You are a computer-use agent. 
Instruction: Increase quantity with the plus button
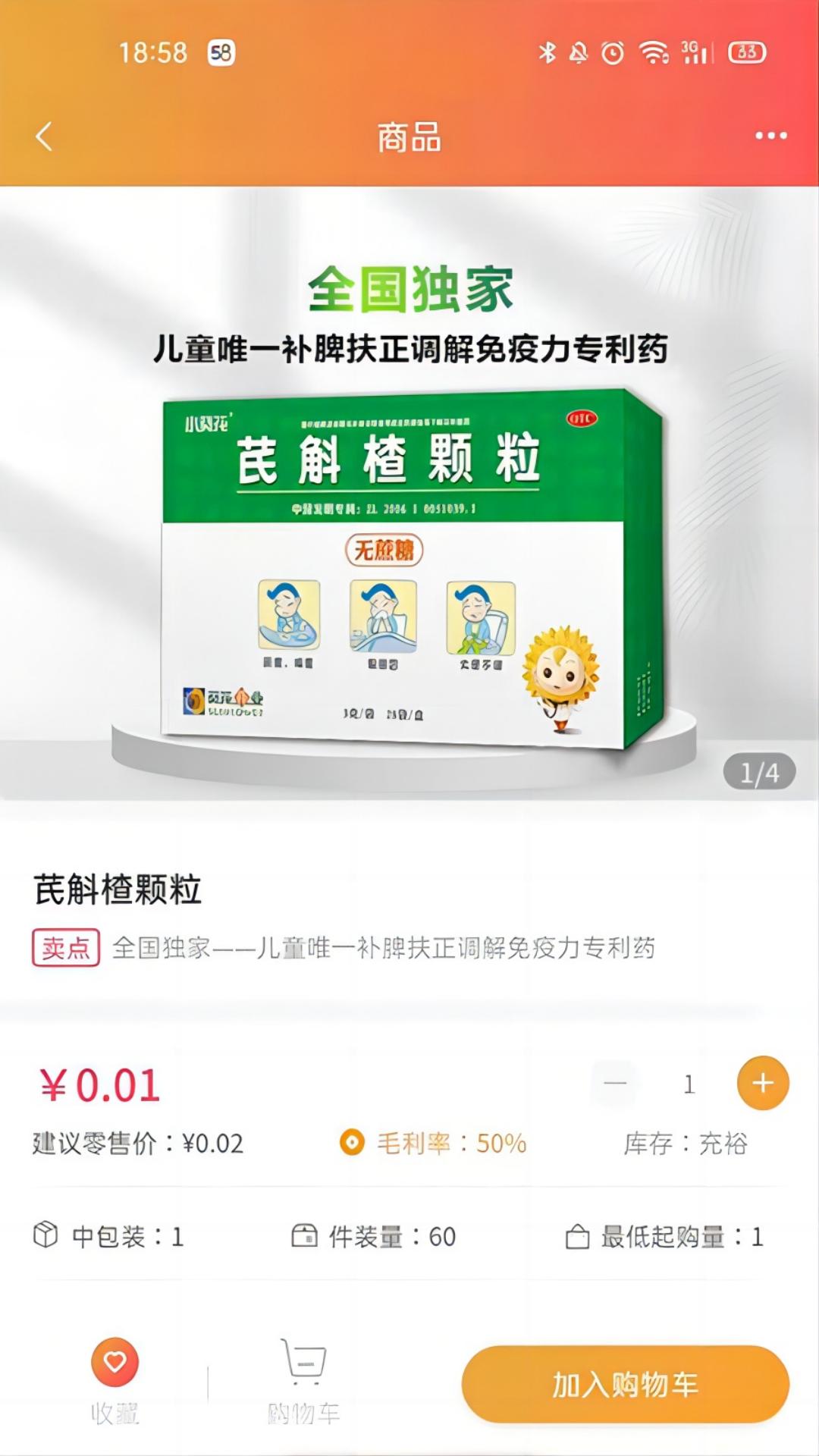click(x=762, y=1083)
